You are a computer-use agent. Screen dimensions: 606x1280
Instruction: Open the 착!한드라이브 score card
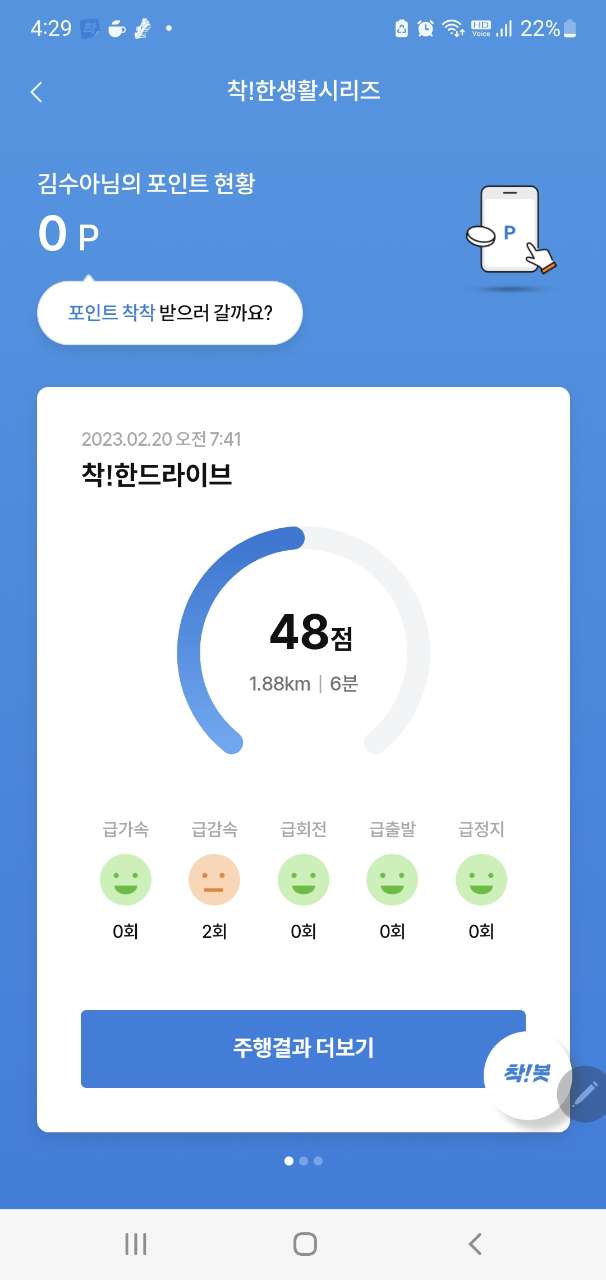coord(303,640)
